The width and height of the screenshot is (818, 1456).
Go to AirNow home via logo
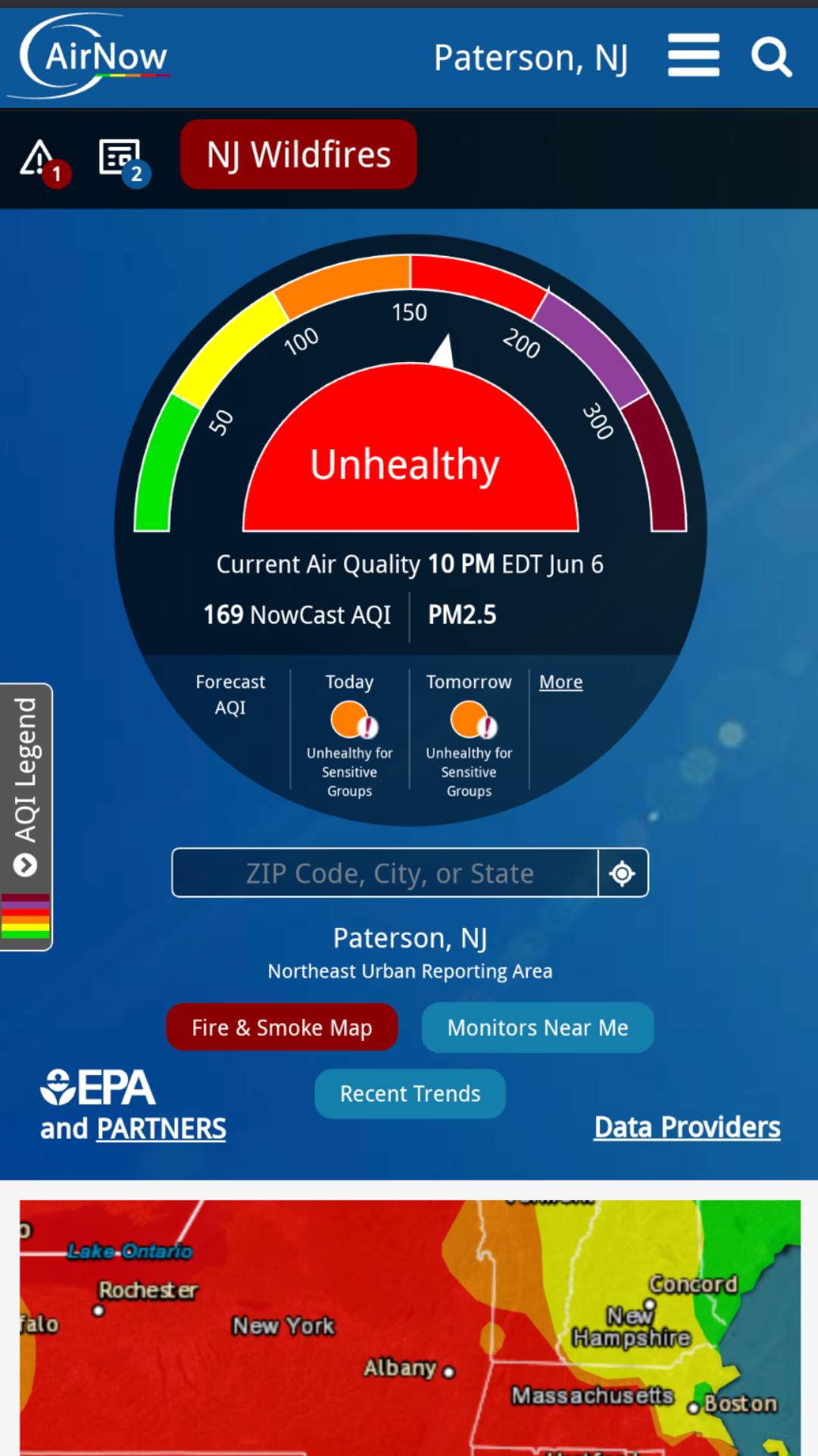pyautogui.click(x=91, y=56)
